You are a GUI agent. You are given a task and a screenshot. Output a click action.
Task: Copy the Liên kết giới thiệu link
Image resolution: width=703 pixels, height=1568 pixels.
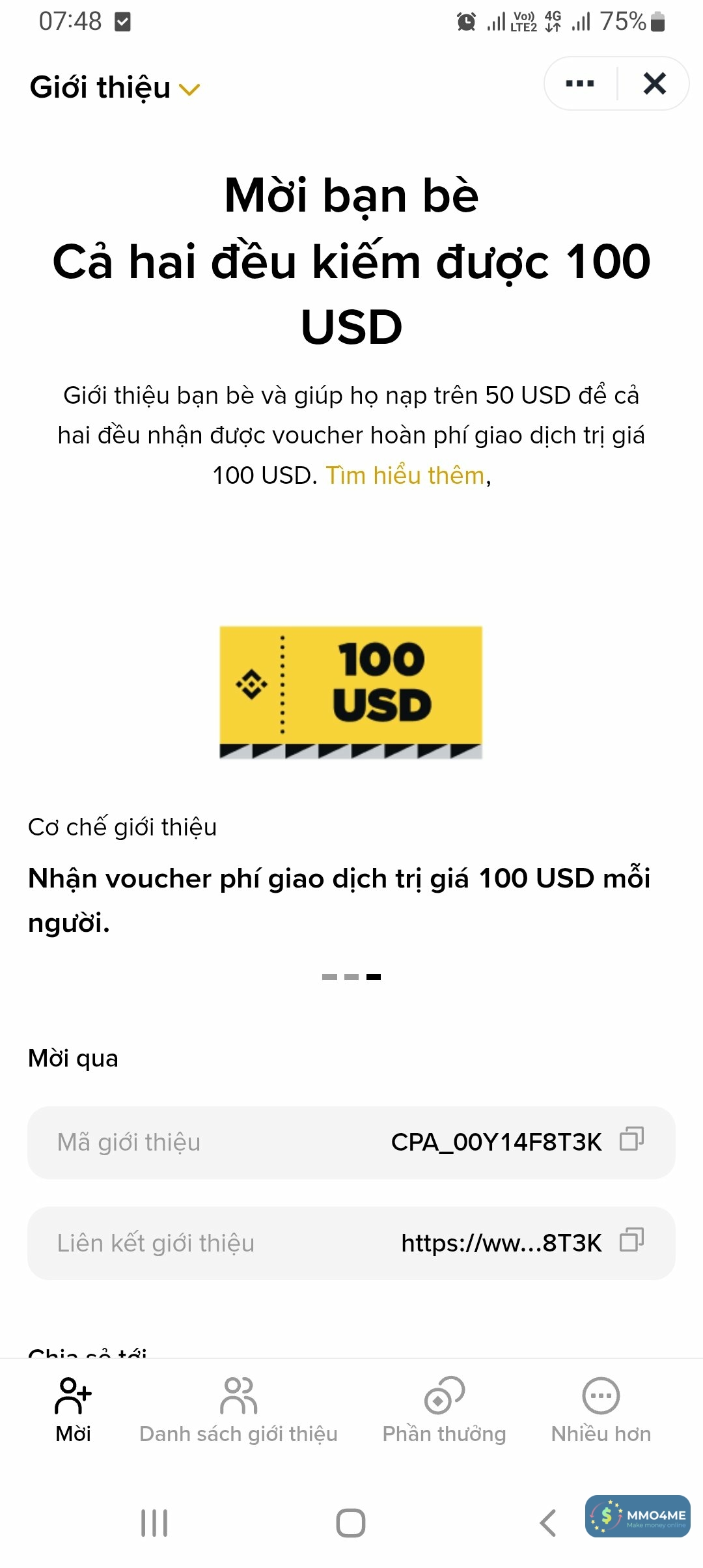[631, 1240]
